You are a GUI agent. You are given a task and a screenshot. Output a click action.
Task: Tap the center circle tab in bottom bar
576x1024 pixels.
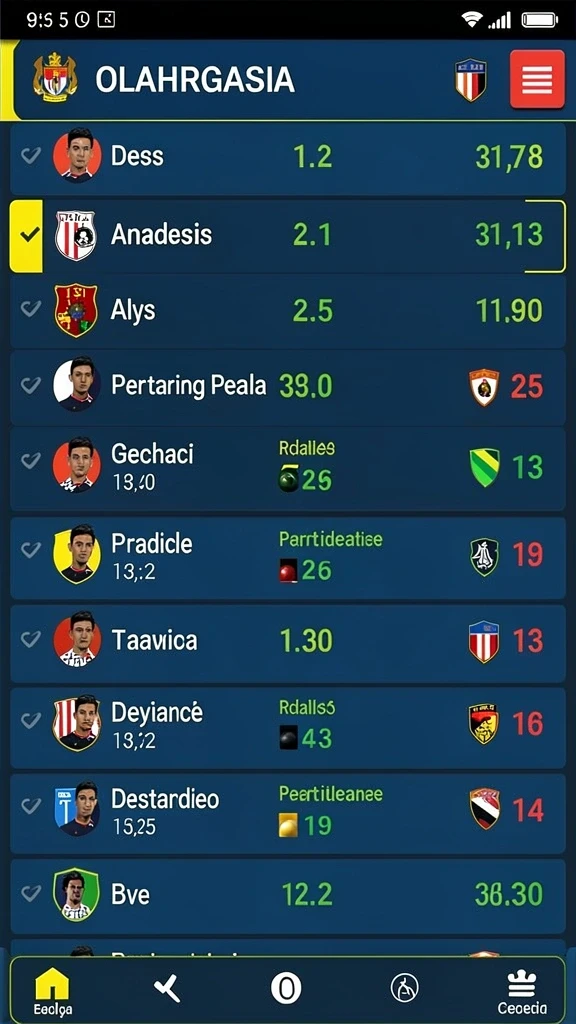tap(286, 988)
